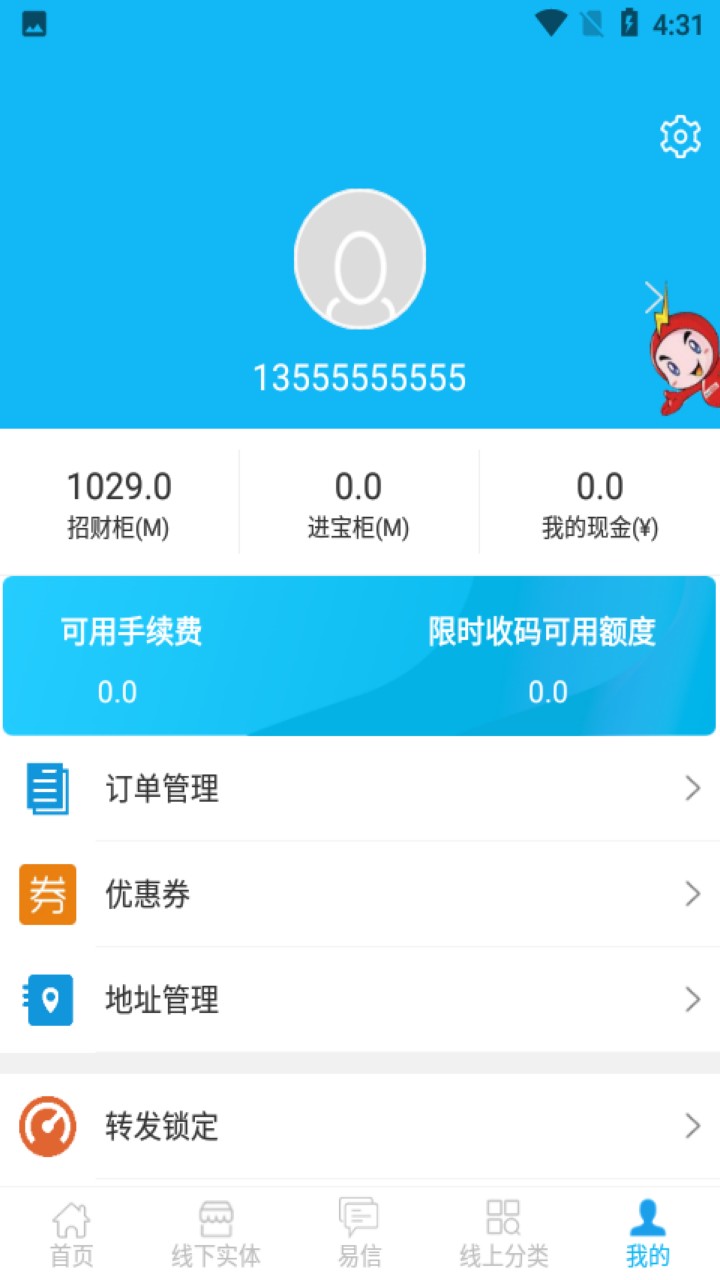View 我的现金 cash balance
Viewport: 720px width, 1280px height.
[600, 503]
